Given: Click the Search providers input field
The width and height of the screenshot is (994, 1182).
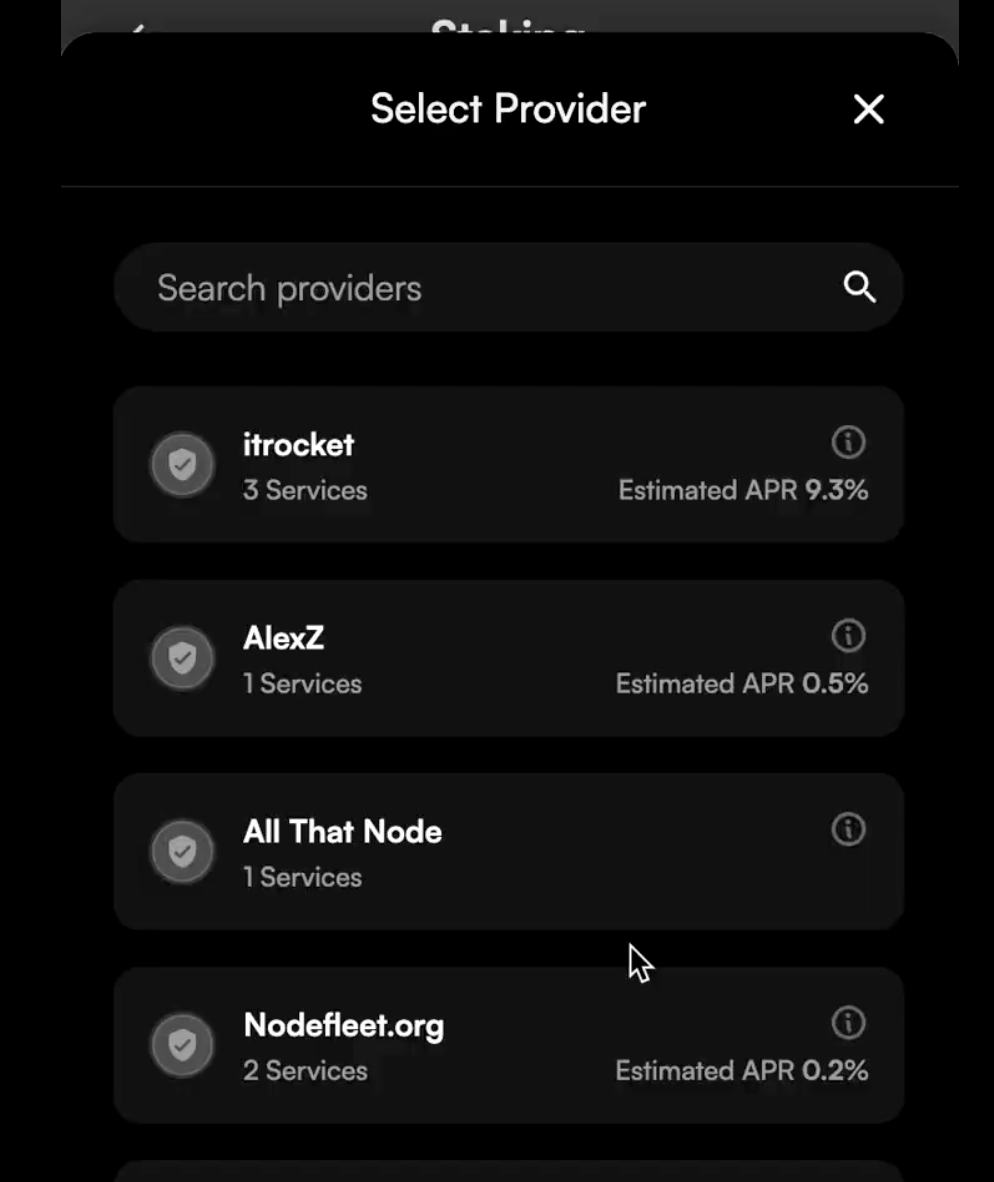Looking at the screenshot, I should click(x=450, y=287).
